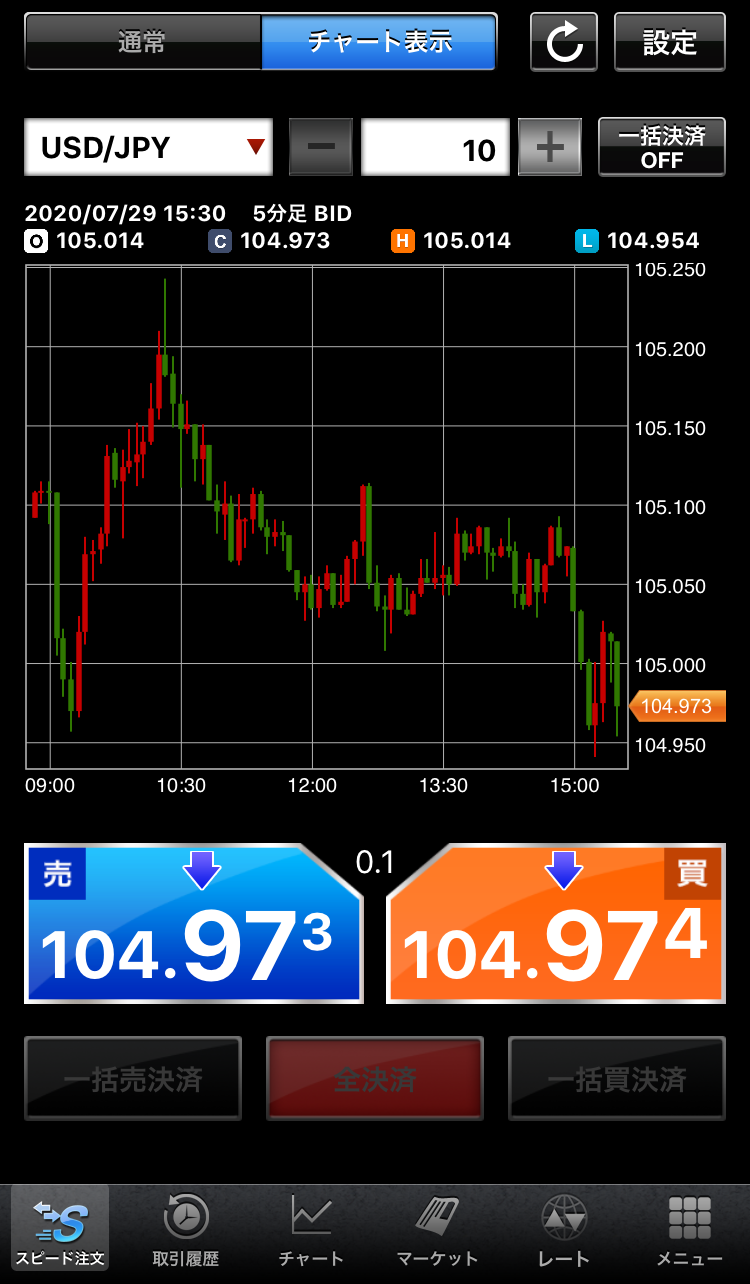Open the スピード注文 tab
The width and height of the screenshot is (750, 1284).
[x=60, y=1232]
